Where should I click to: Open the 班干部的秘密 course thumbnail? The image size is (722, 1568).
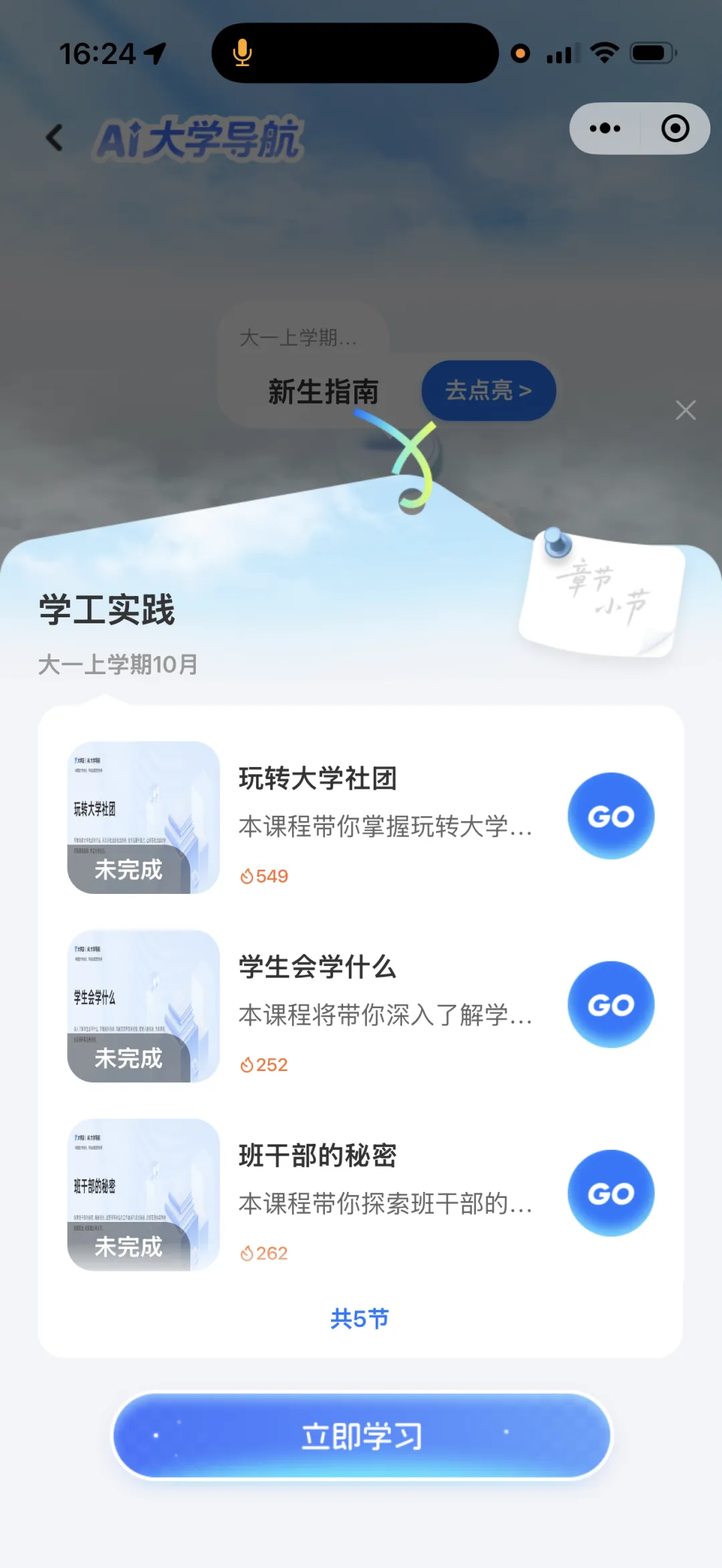point(144,1195)
